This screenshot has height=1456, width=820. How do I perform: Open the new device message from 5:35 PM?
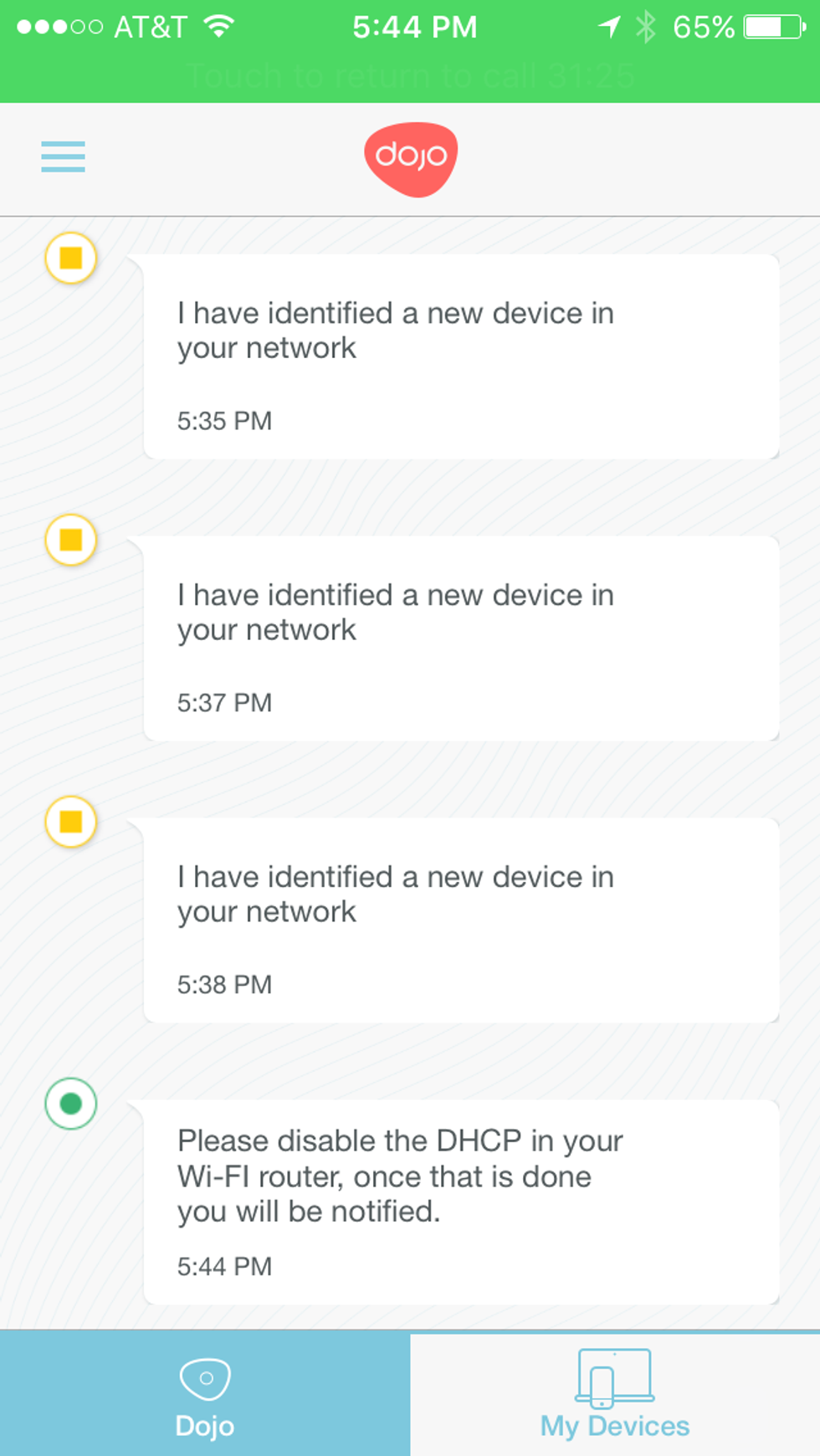click(460, 357)
